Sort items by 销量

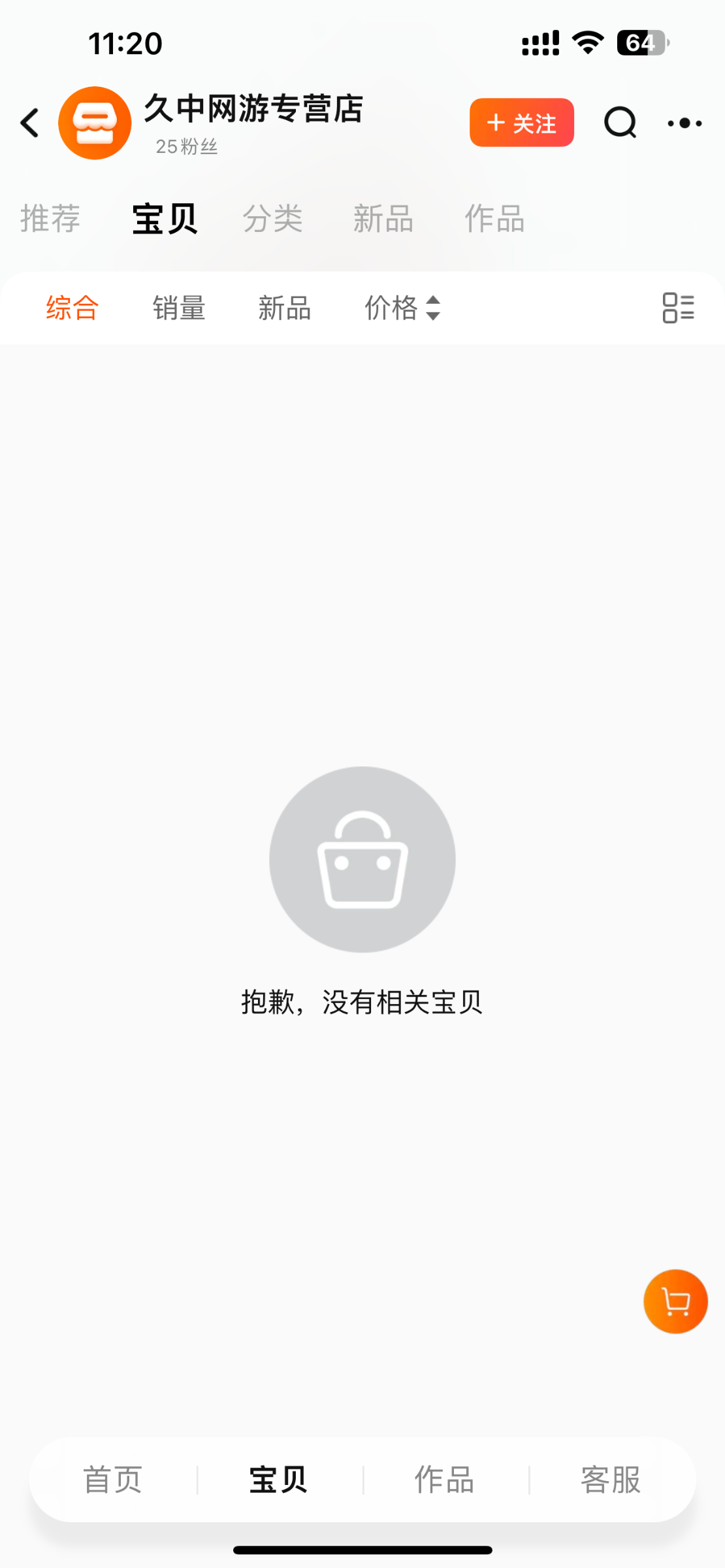[179, 308]
